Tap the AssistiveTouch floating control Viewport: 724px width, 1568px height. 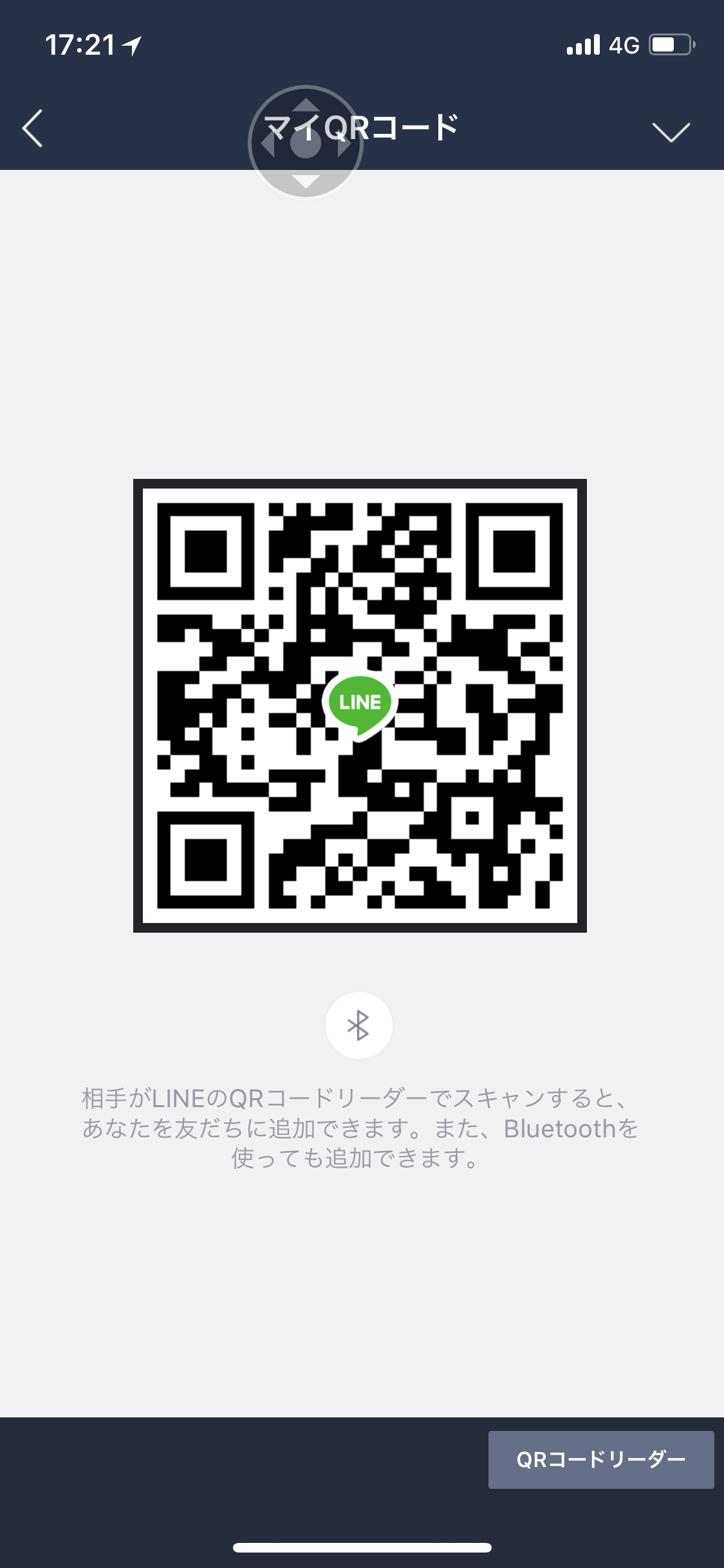coord(306,143)
